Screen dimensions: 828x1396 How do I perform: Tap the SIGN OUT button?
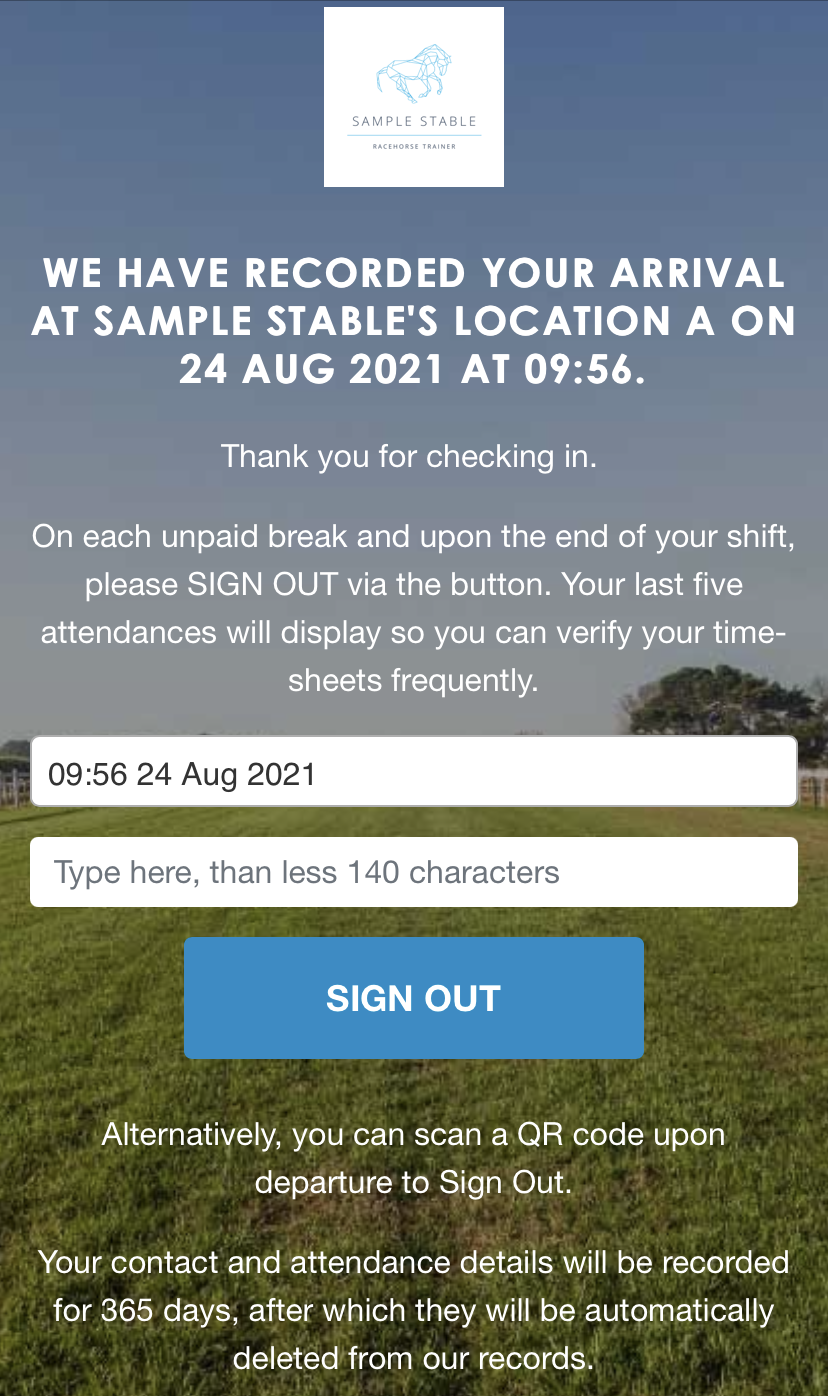tap(413, 998)
